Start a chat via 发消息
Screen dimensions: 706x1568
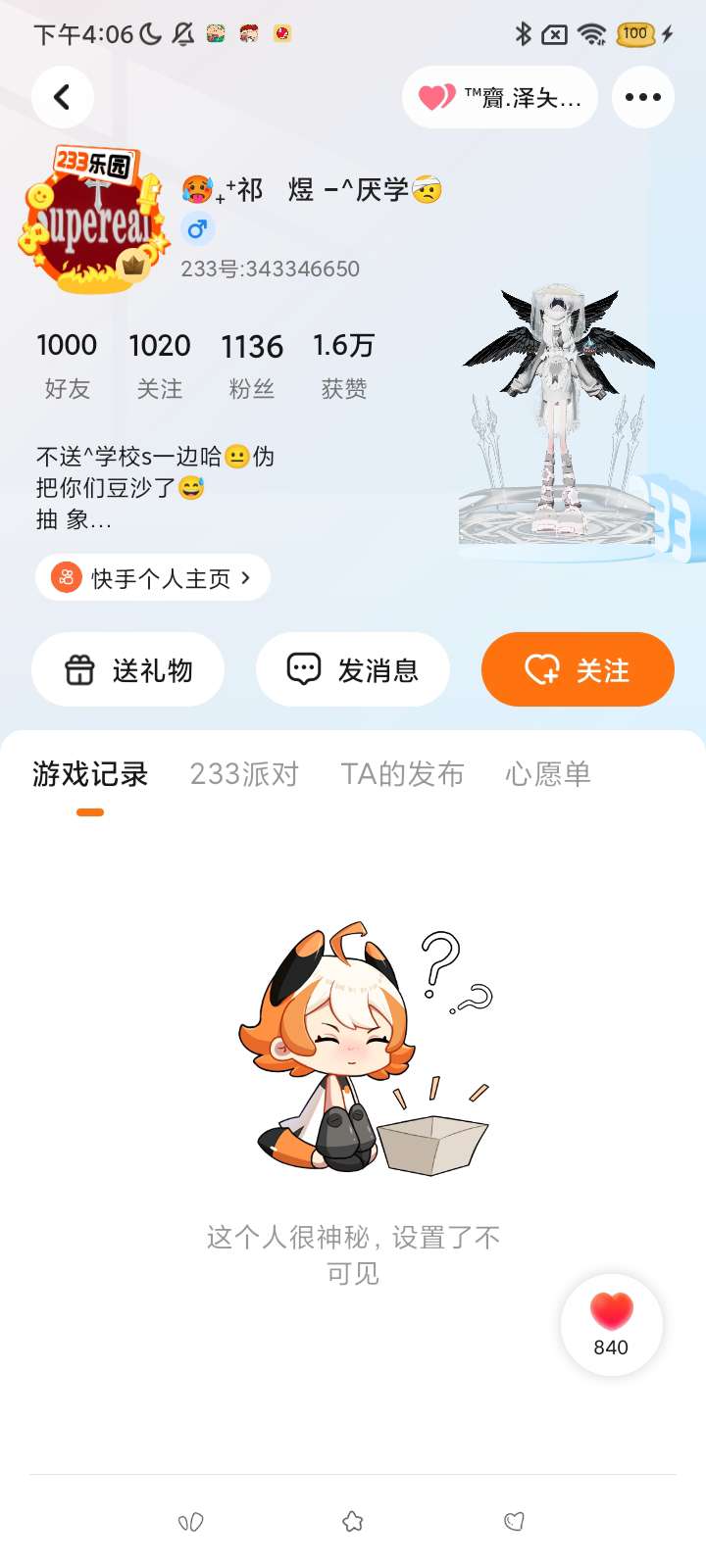pyautogui.click(x=353, y=670)
